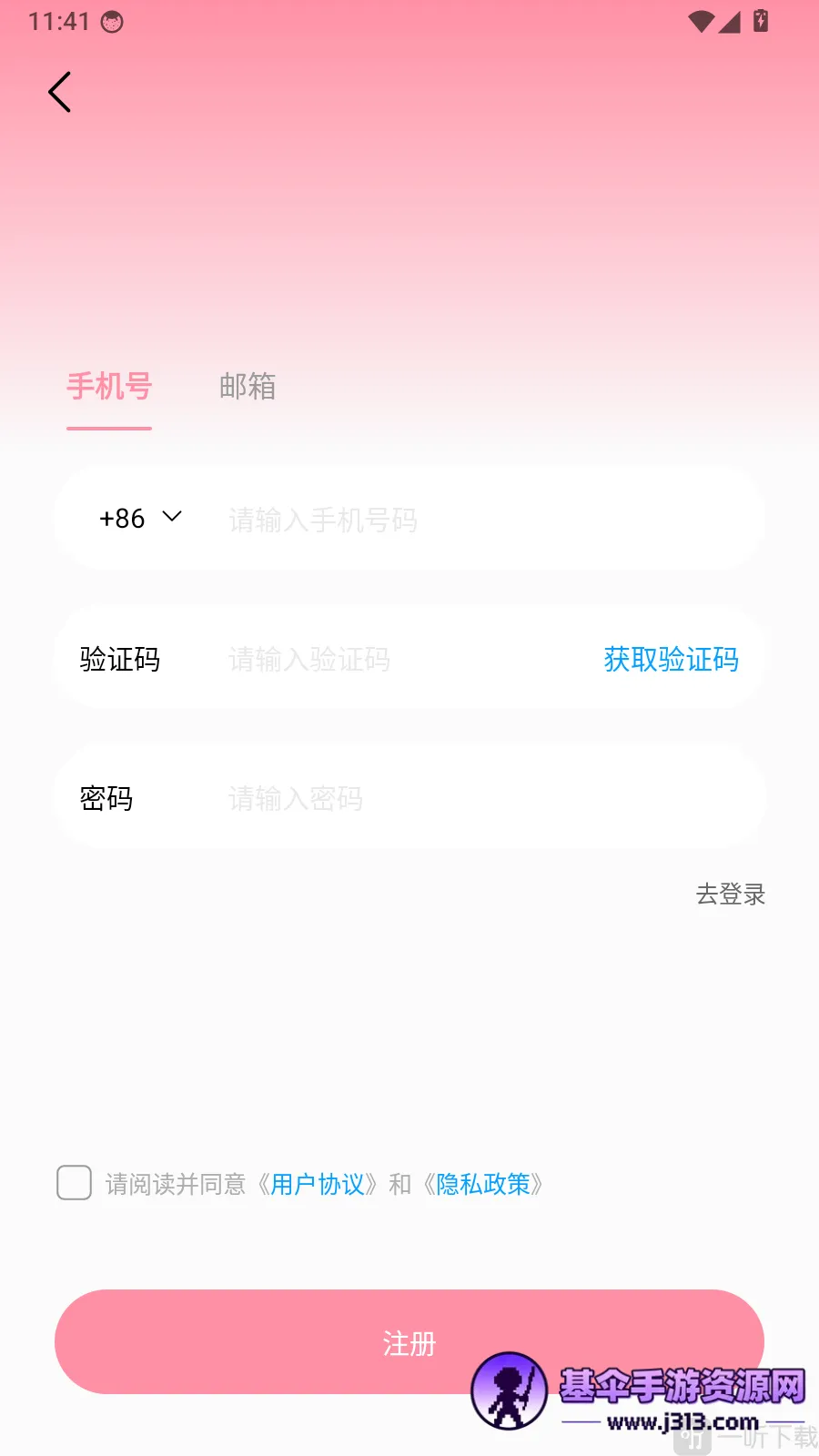Viewport: 819px width, 1456px height.
Task: Switch to the 邮箱 tab
Action: pyautogui.click(x=248, y=386)
